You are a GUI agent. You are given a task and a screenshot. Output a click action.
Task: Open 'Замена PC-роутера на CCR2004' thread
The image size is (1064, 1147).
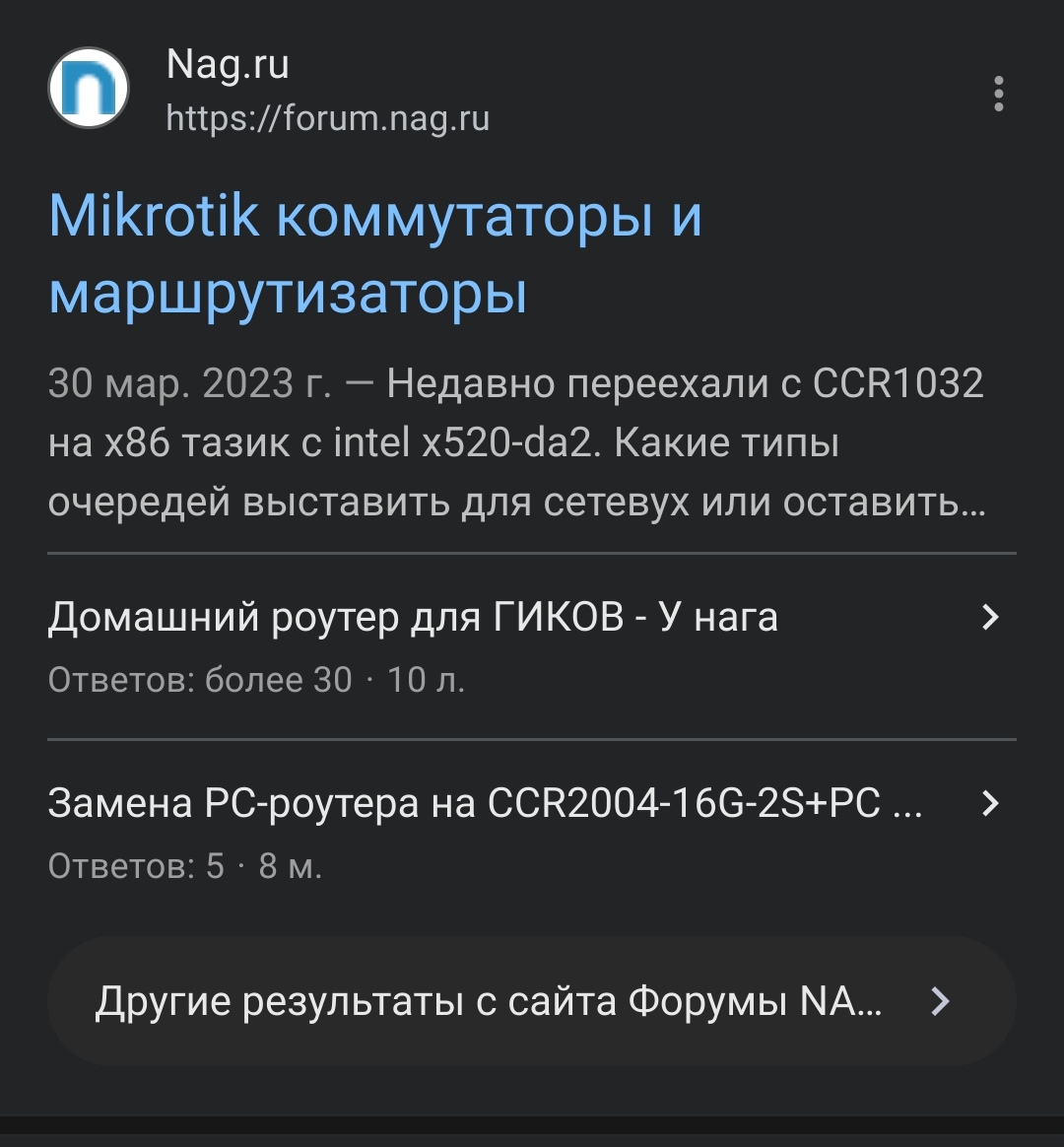(x=532, y=834)
